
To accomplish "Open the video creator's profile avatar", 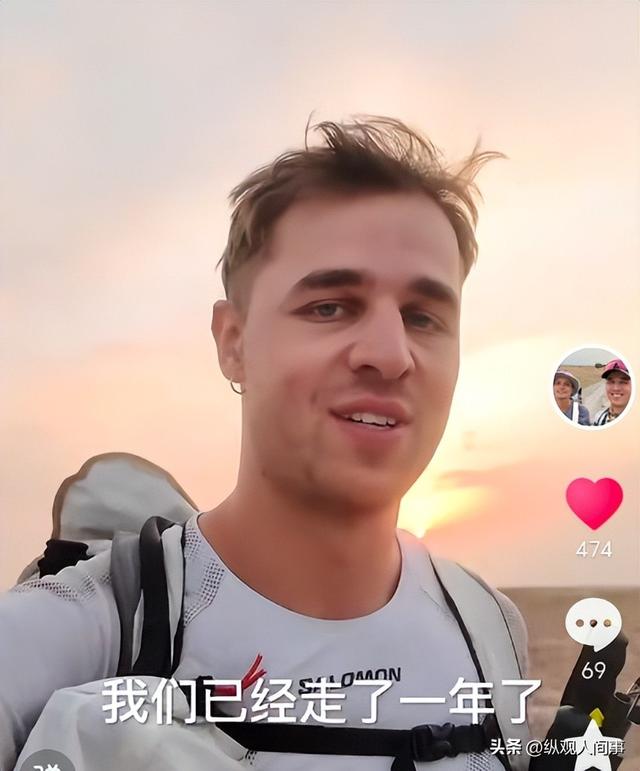I will [592, 388].
